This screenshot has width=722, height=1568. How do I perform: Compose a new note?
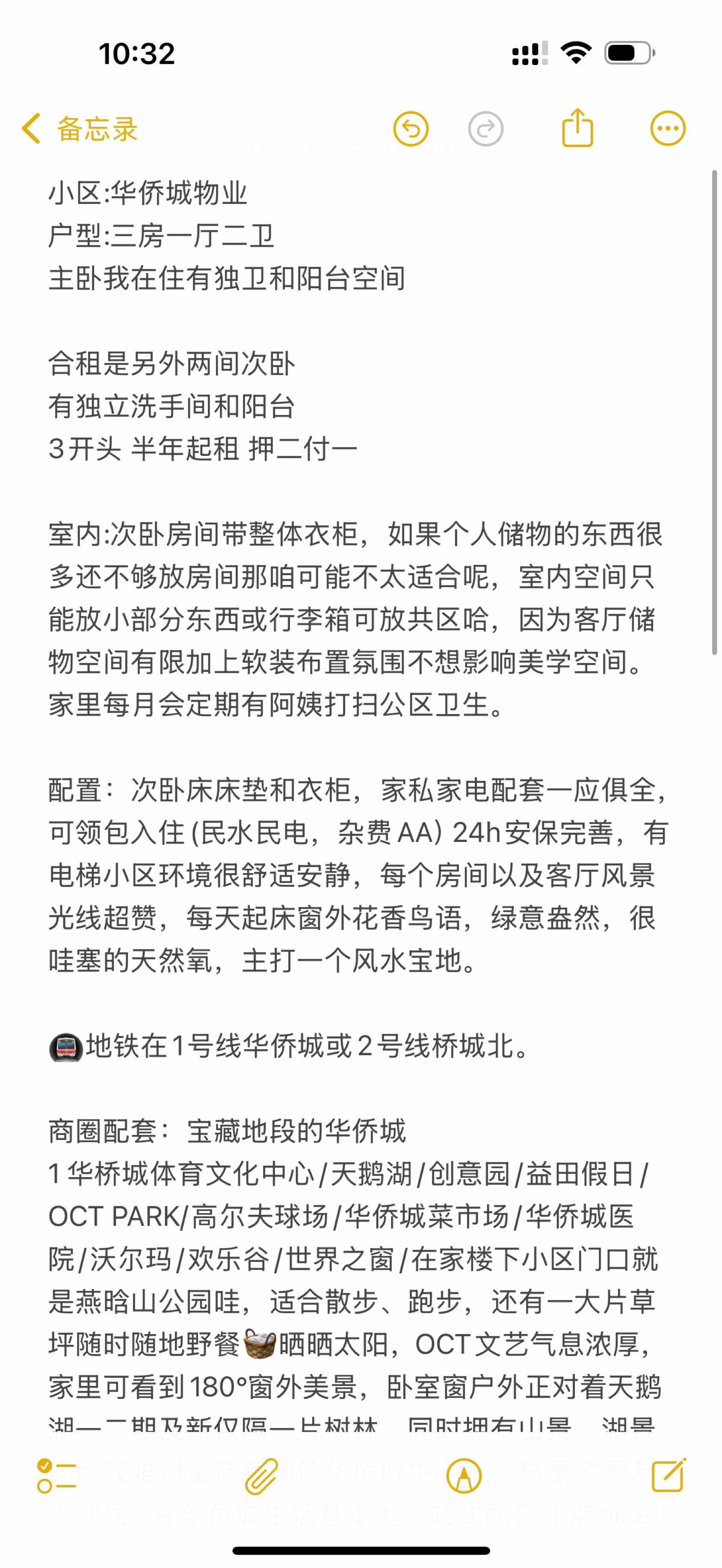pyautogui.click(x=669, y=1475)
